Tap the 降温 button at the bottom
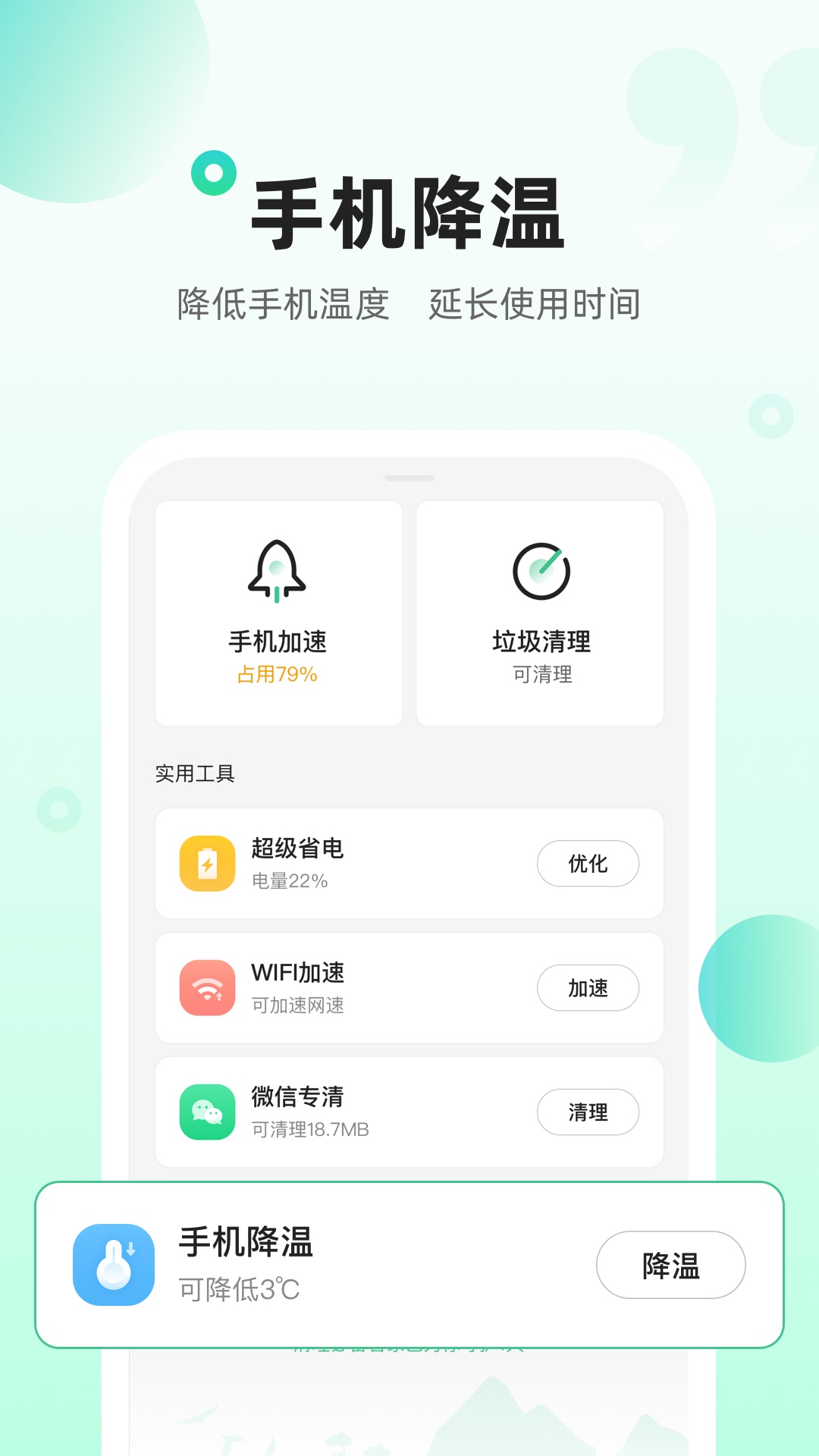 coord(670,1263)
